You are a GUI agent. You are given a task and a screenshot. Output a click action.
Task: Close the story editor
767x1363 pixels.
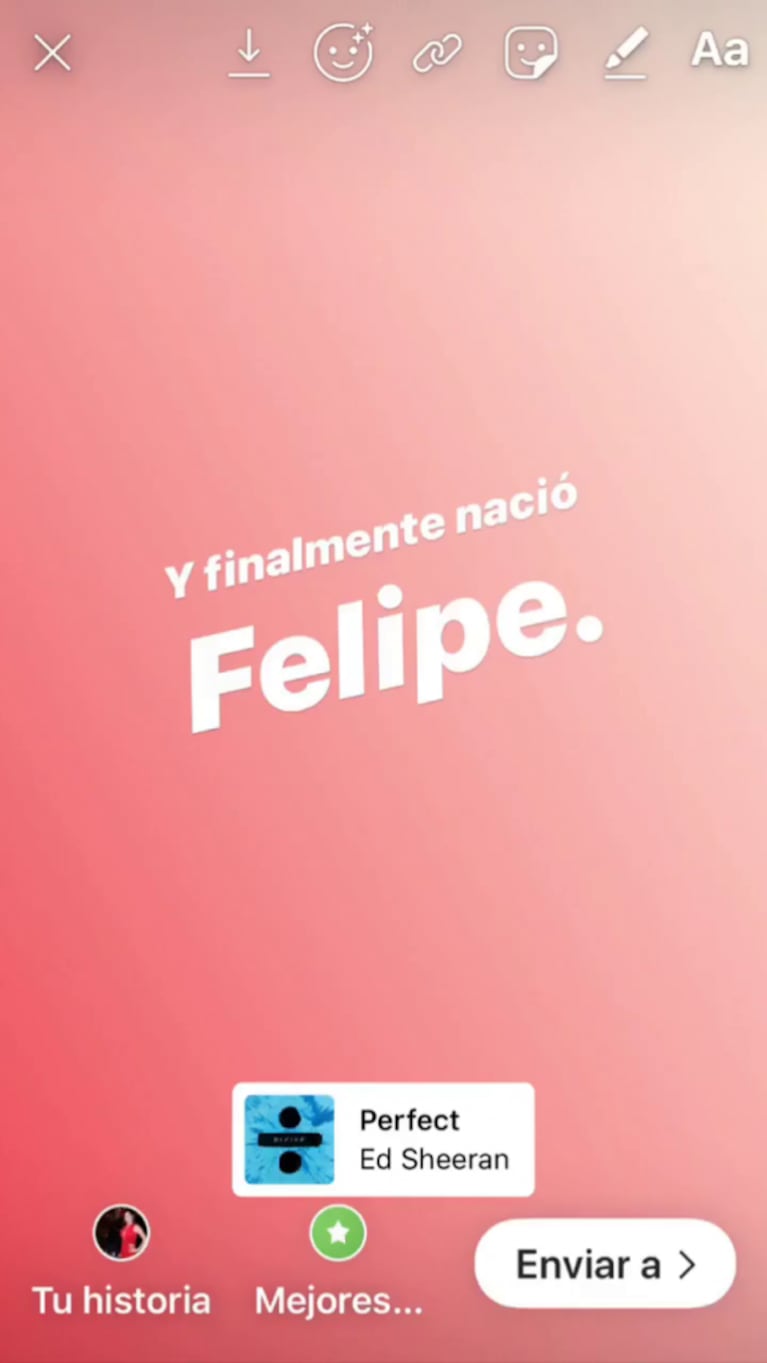pyautogui.click(x=52, y=52)
